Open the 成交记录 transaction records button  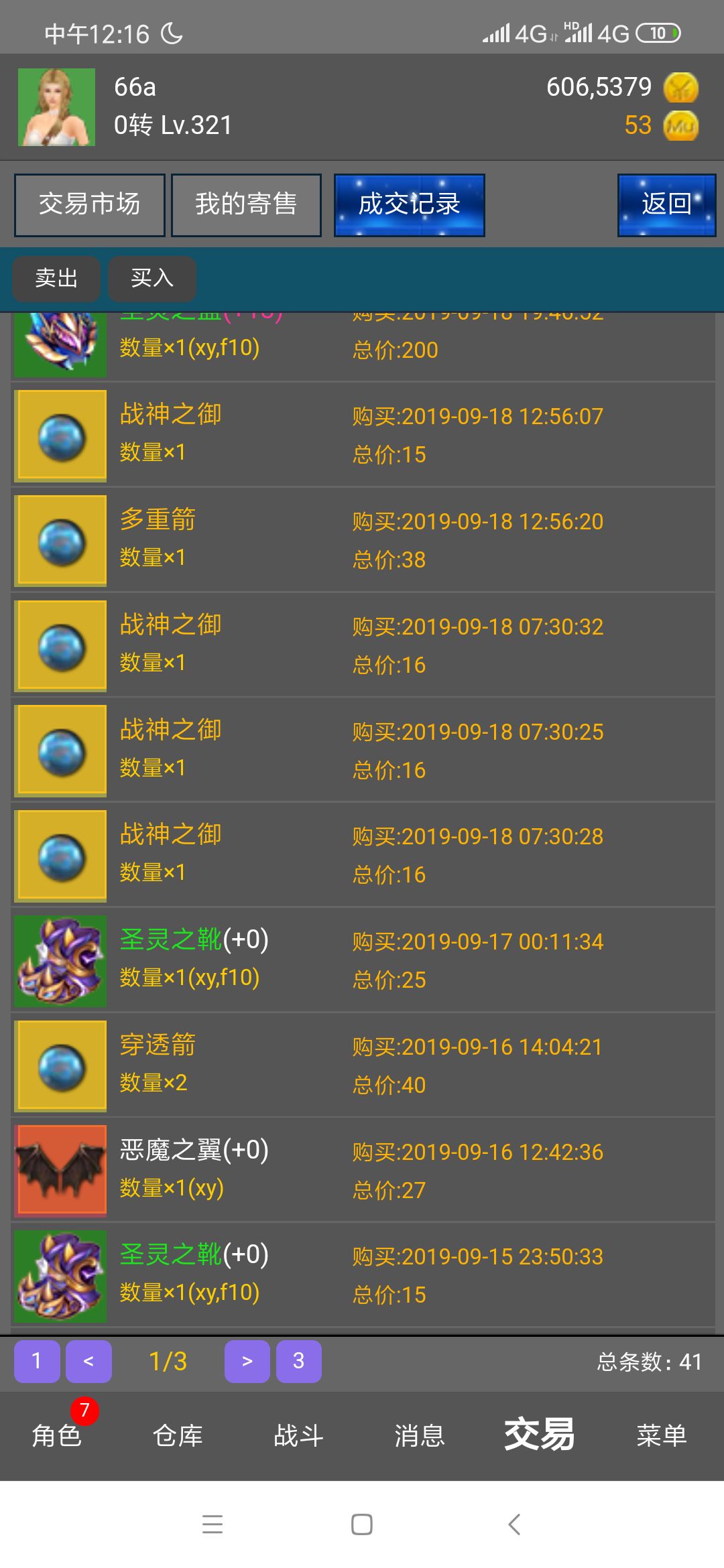point(409,204)
